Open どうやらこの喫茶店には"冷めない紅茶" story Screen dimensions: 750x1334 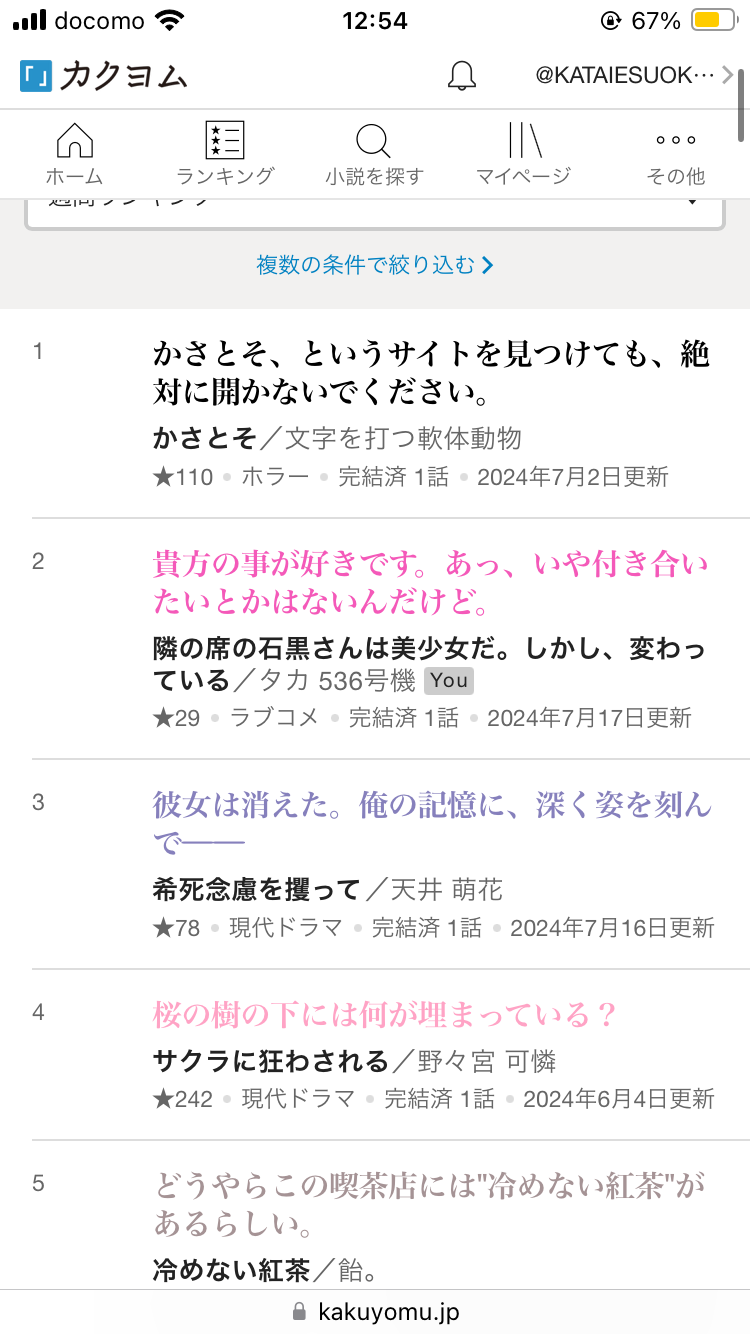click(430, 1204)
